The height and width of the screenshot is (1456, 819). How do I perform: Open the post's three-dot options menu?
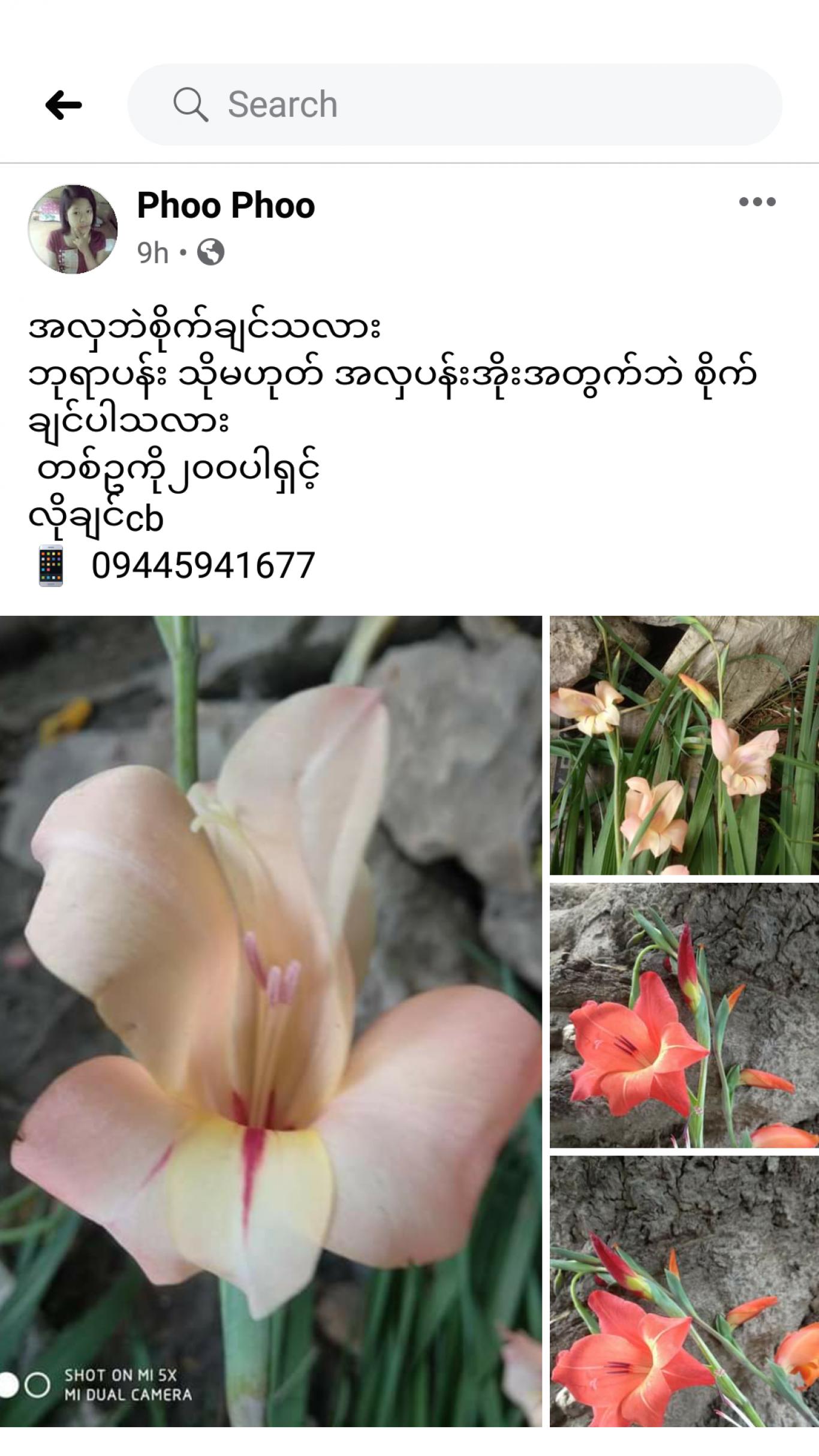pyautogui.click(x=757, y=202)
